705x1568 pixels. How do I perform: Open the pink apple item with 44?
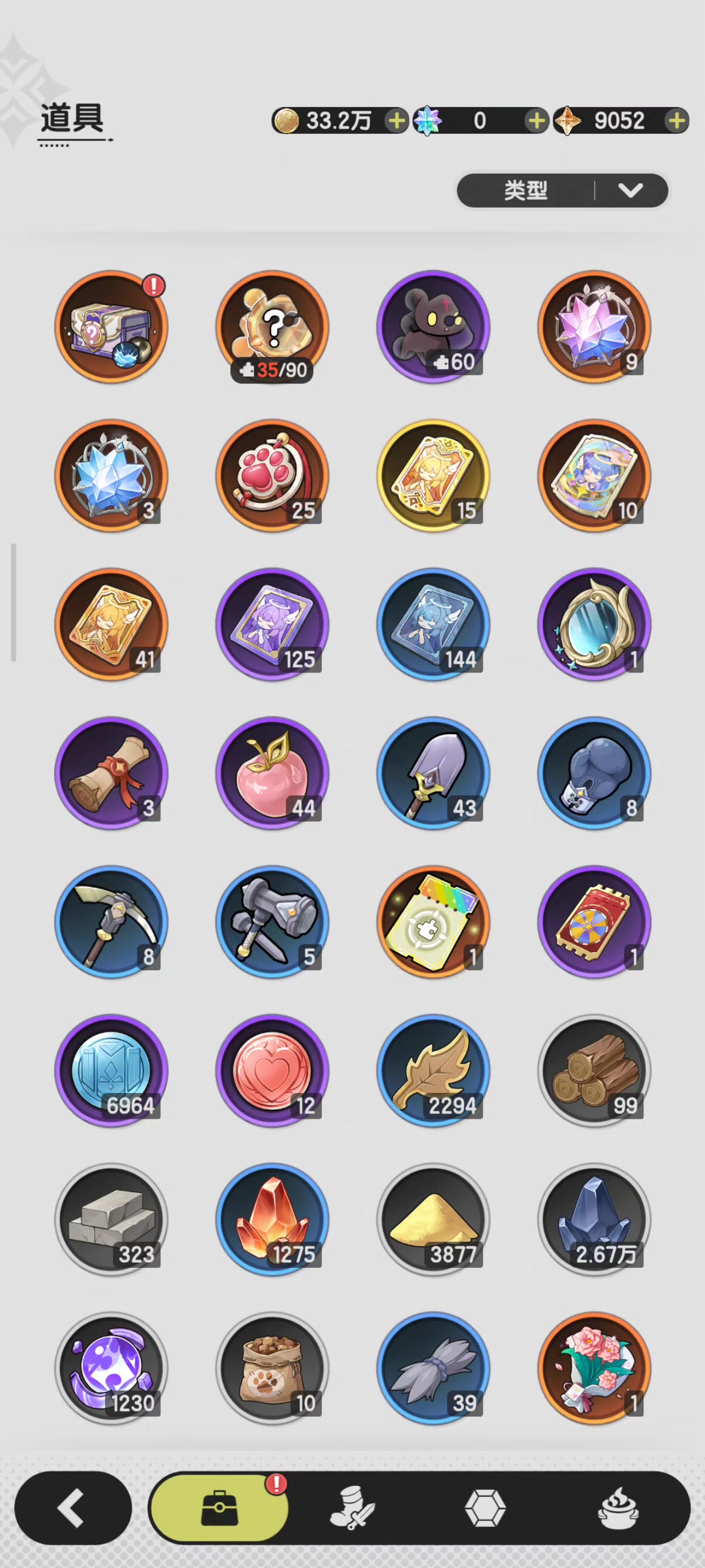pyautogui.click(x=272, y=773)
